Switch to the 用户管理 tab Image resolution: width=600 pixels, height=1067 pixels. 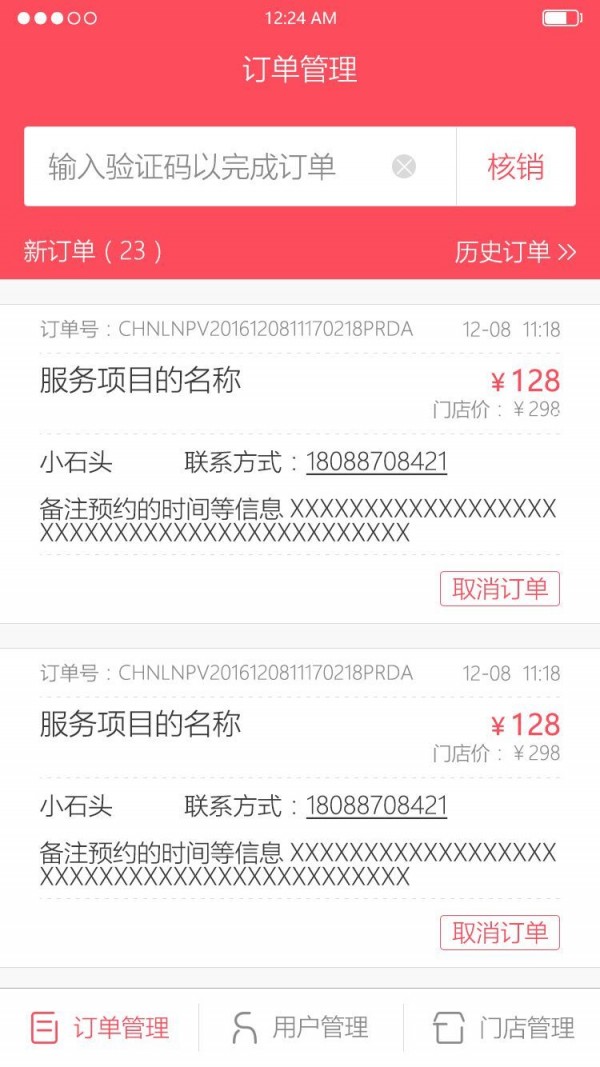pyautogui.click(x=300, y=1027)
